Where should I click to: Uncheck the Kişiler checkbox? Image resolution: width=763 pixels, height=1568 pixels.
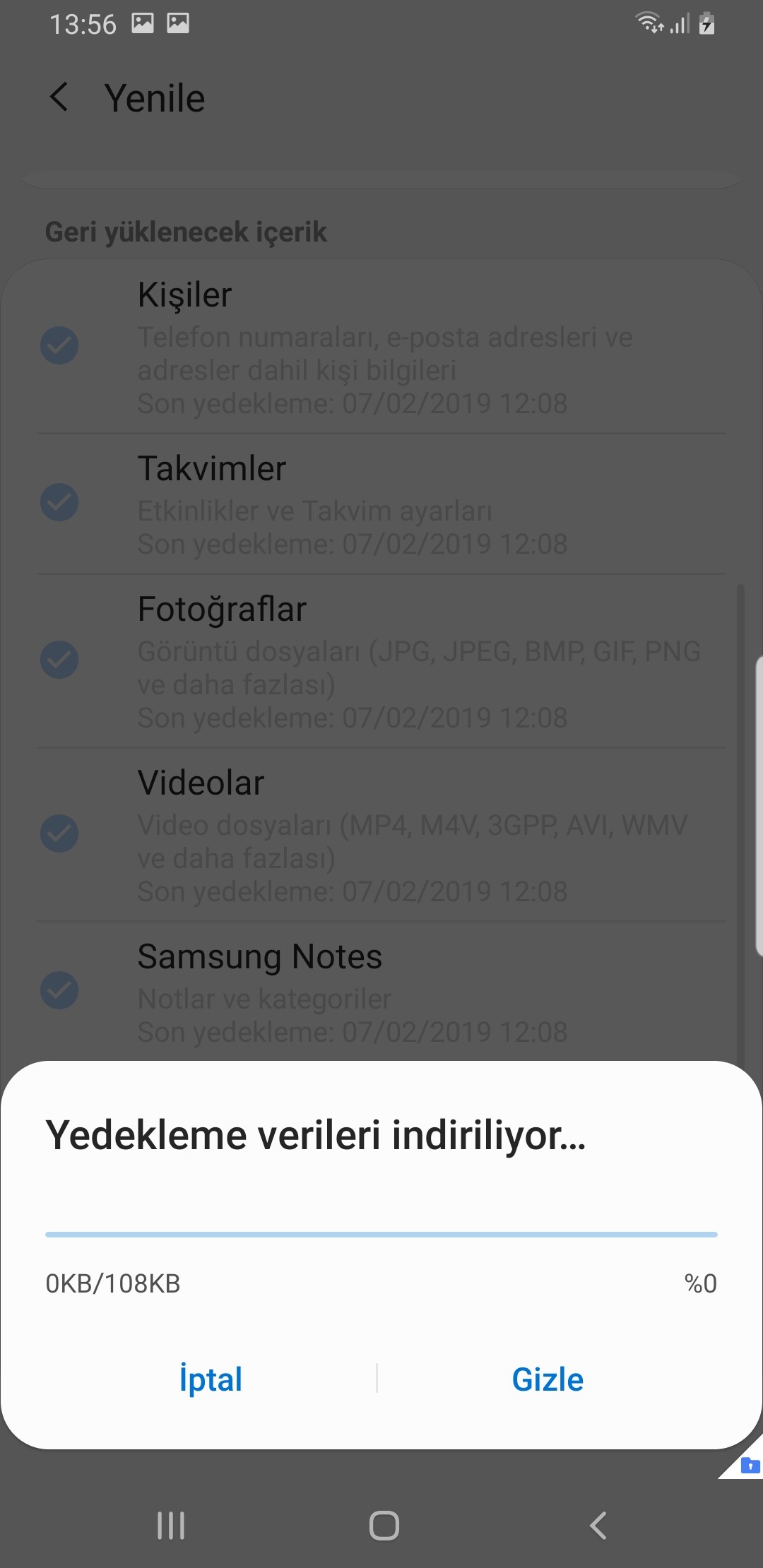point(59,345)
